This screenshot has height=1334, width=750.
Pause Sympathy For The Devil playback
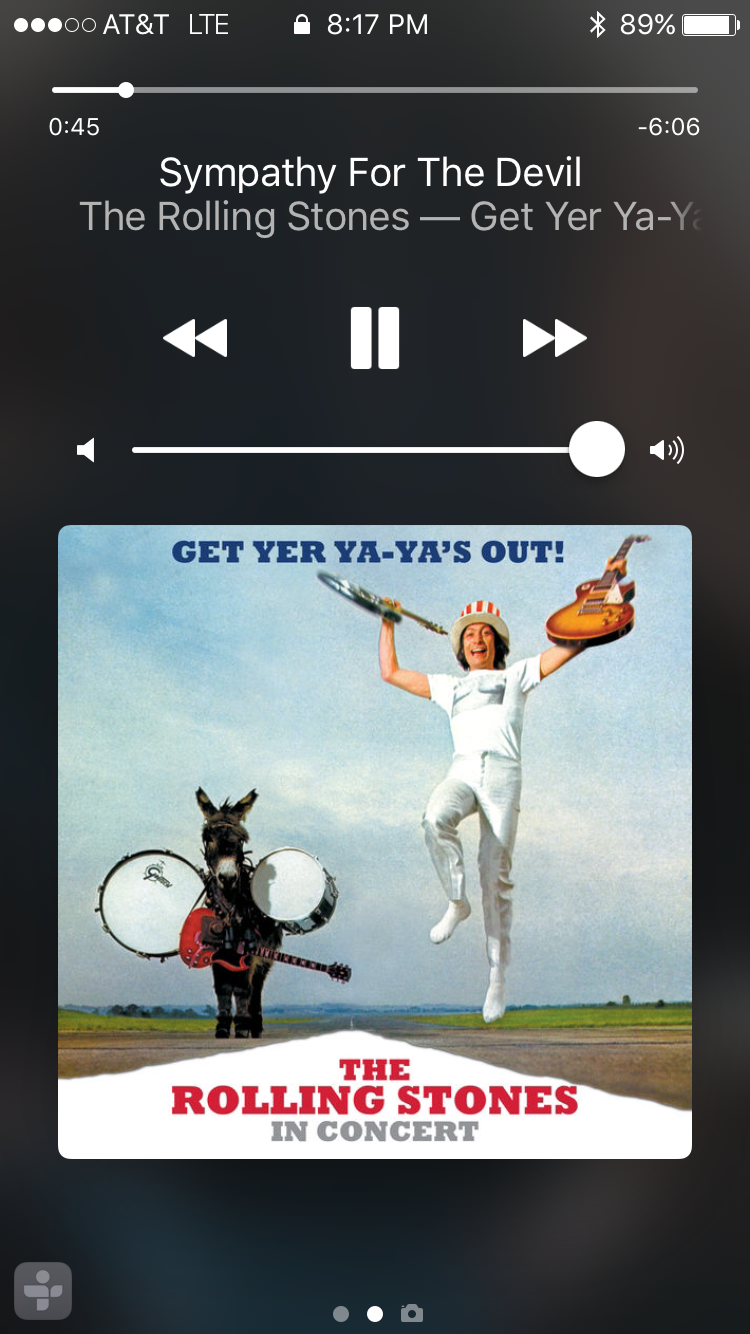375,338
